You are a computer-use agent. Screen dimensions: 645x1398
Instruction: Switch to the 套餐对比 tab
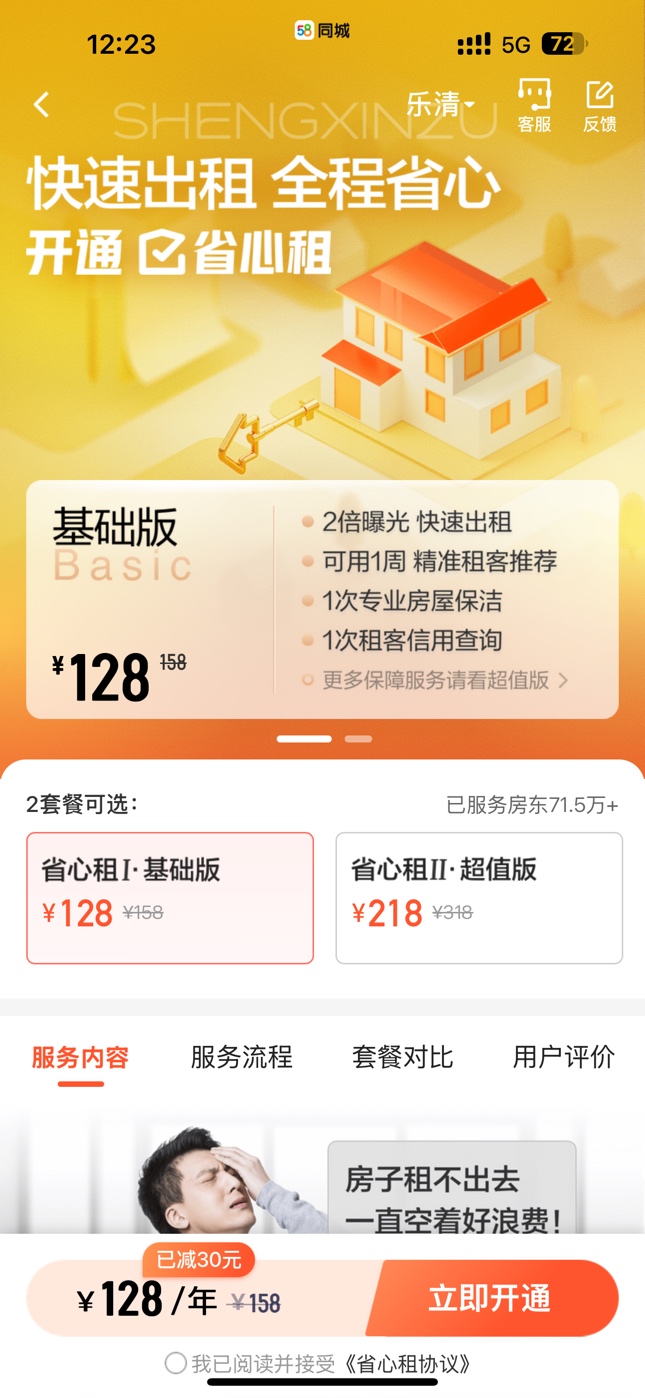(402, 1057)
